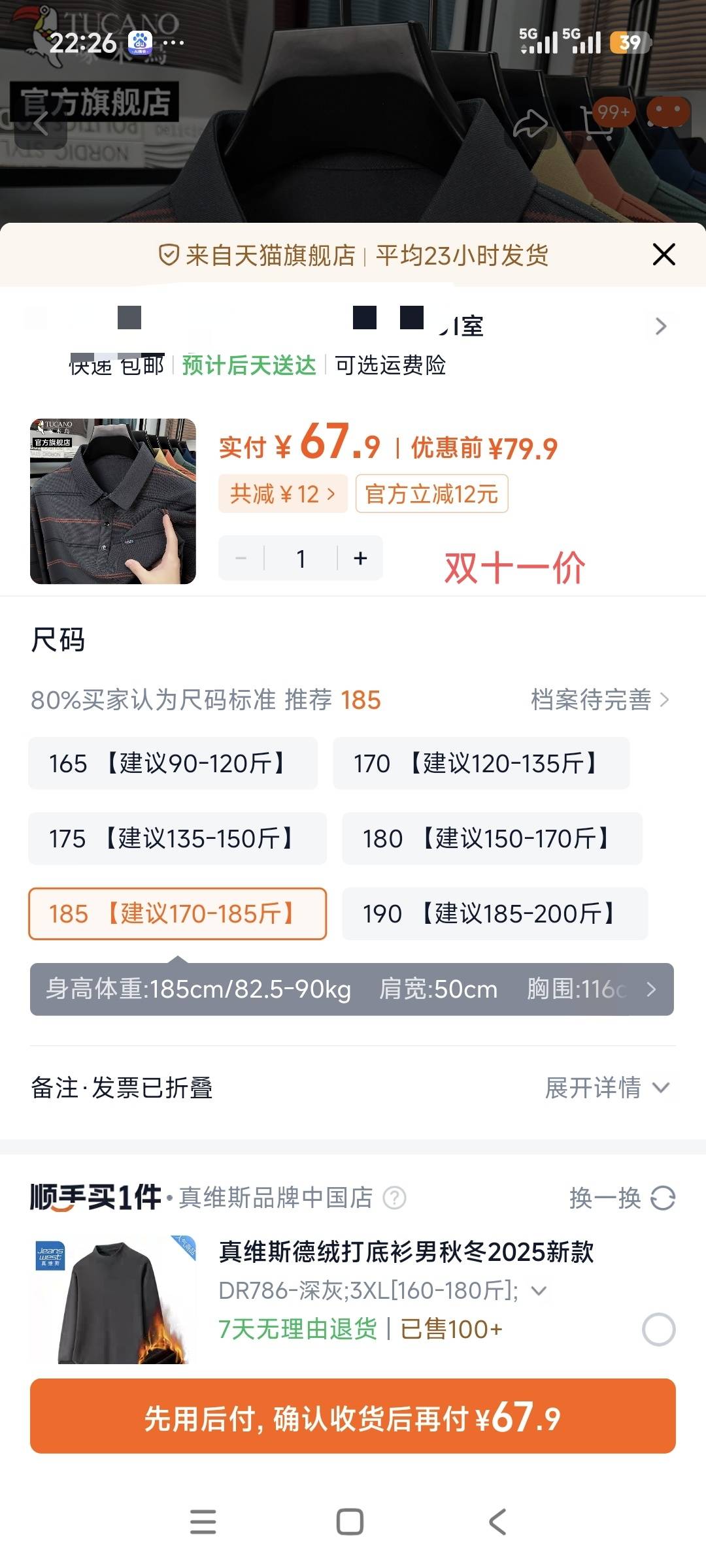706x1568 pixels.
Task: Go back with system back button
Action: [497, 1522]
